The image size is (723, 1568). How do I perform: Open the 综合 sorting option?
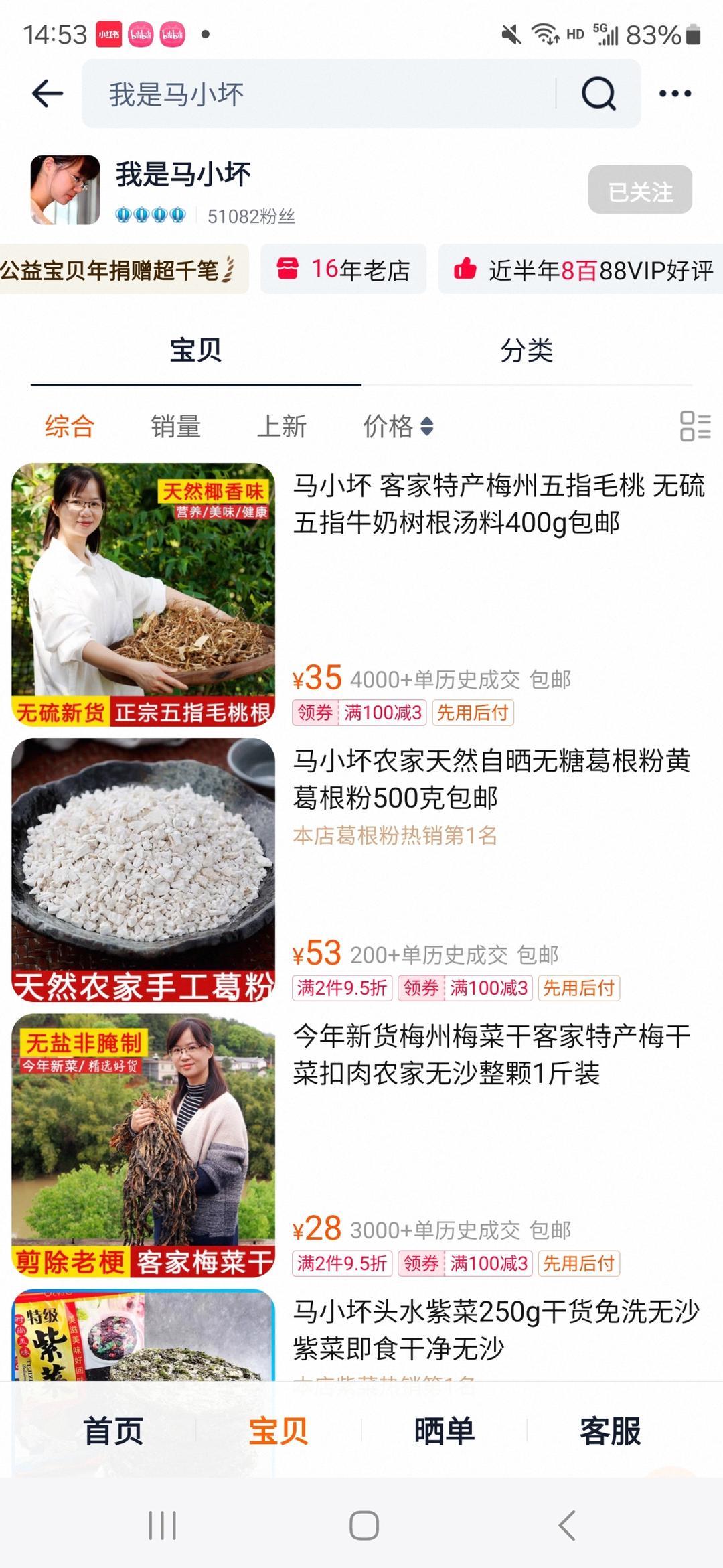coord(69,427)
